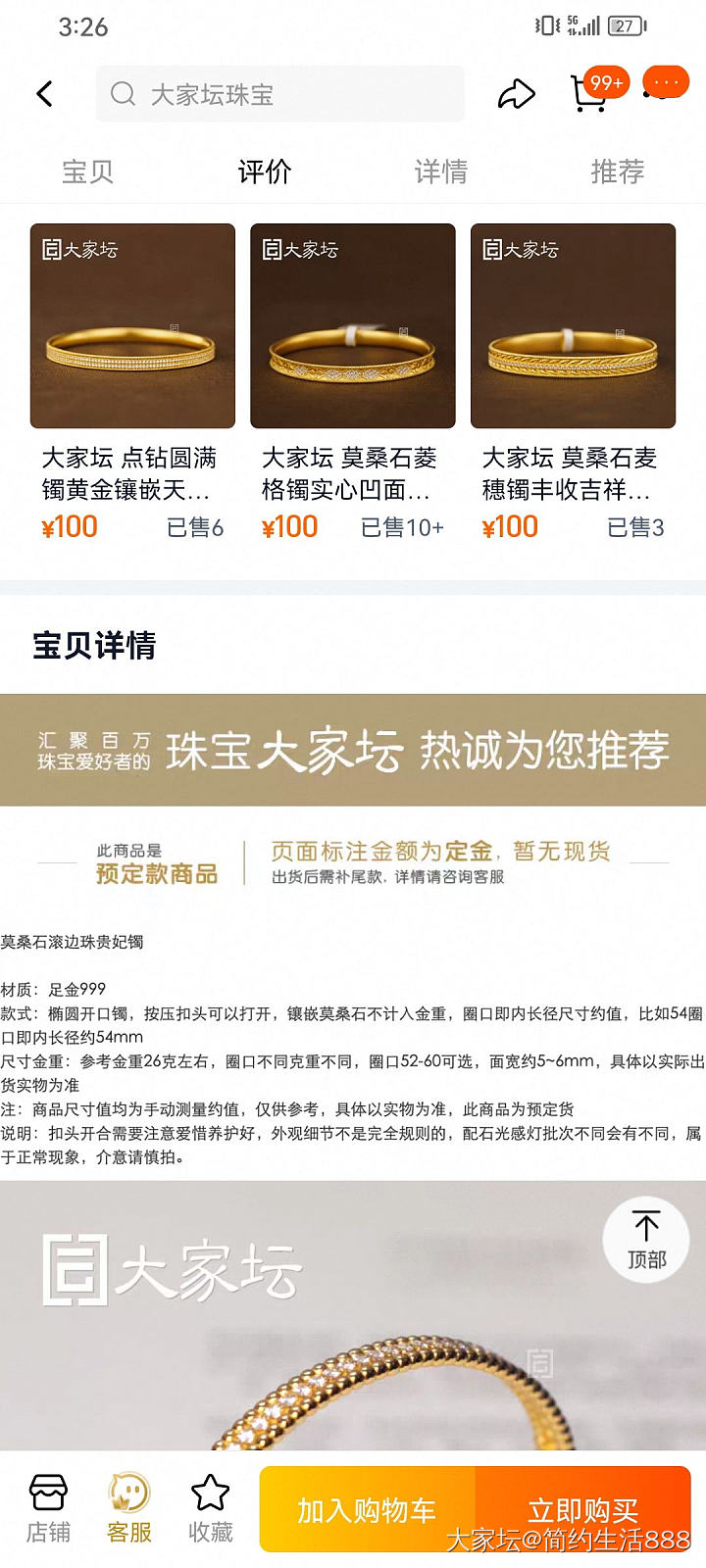Tap 立即购买 to buy now
706x1568 pixels.
[582, 1510]
